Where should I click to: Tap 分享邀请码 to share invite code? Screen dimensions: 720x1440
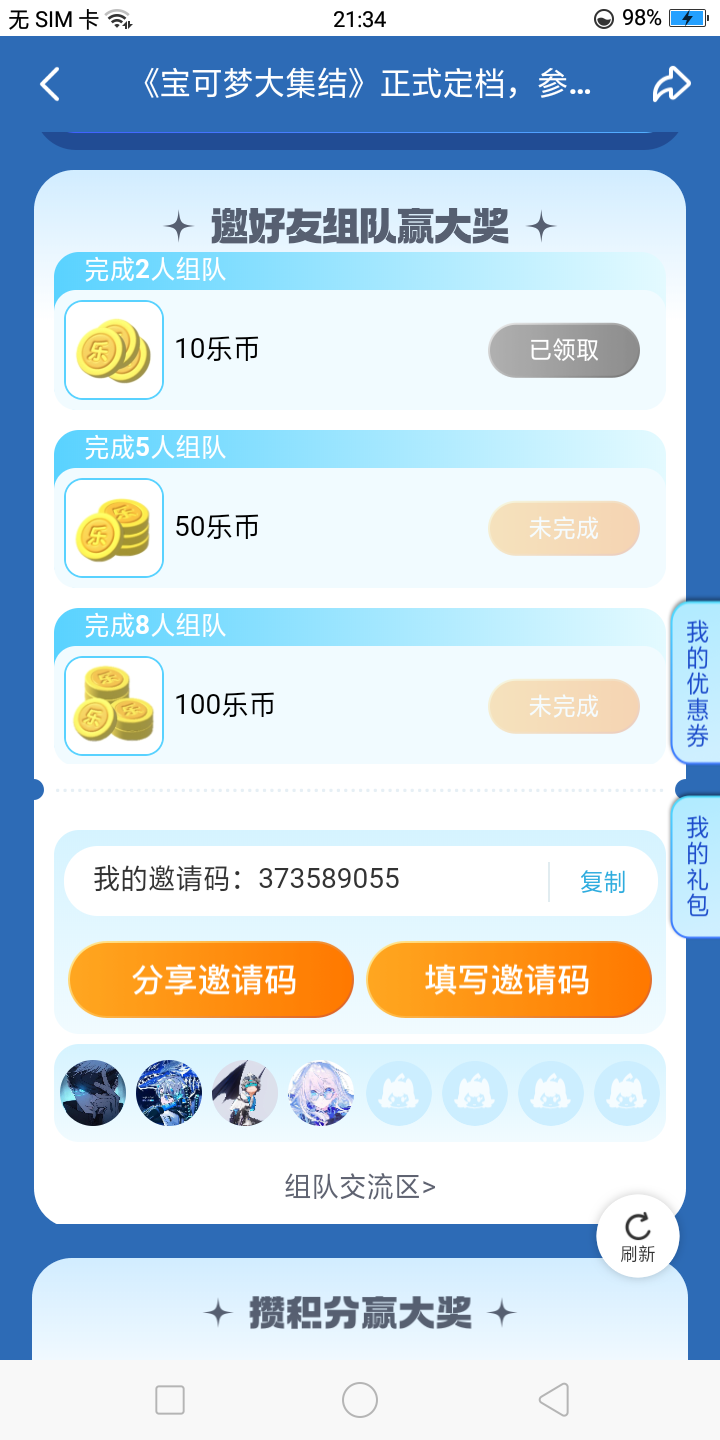pyautogui.click(x=212, y=980)
